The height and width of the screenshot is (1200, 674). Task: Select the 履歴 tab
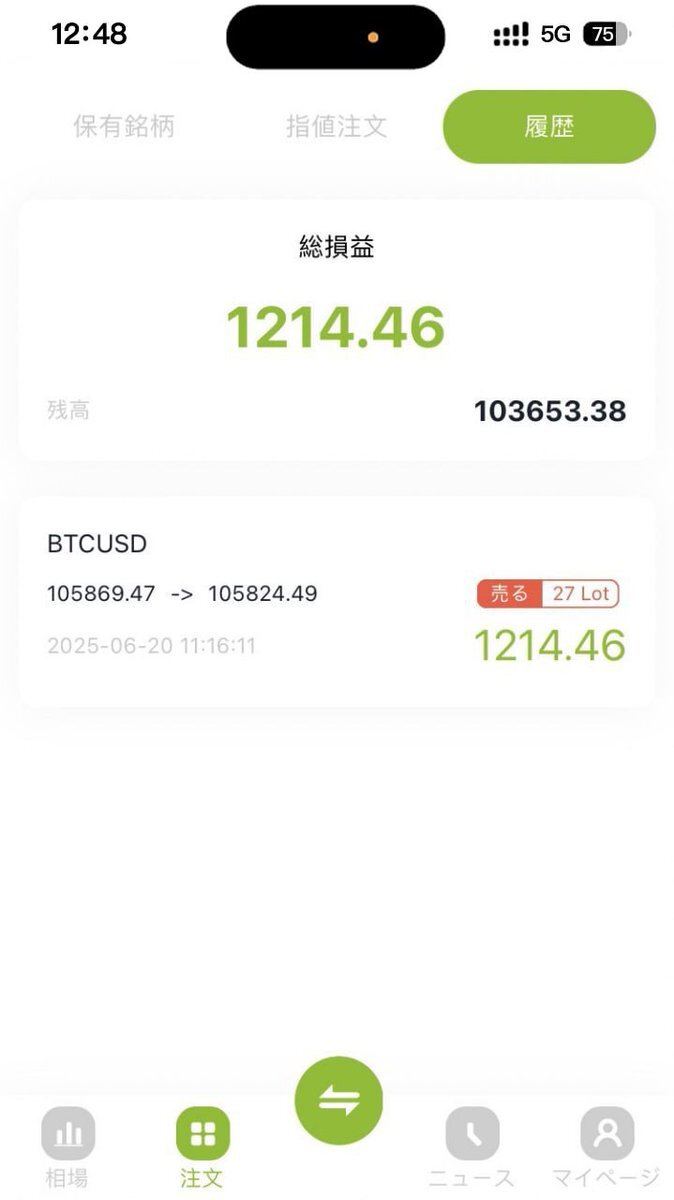[x=549, y=127]
